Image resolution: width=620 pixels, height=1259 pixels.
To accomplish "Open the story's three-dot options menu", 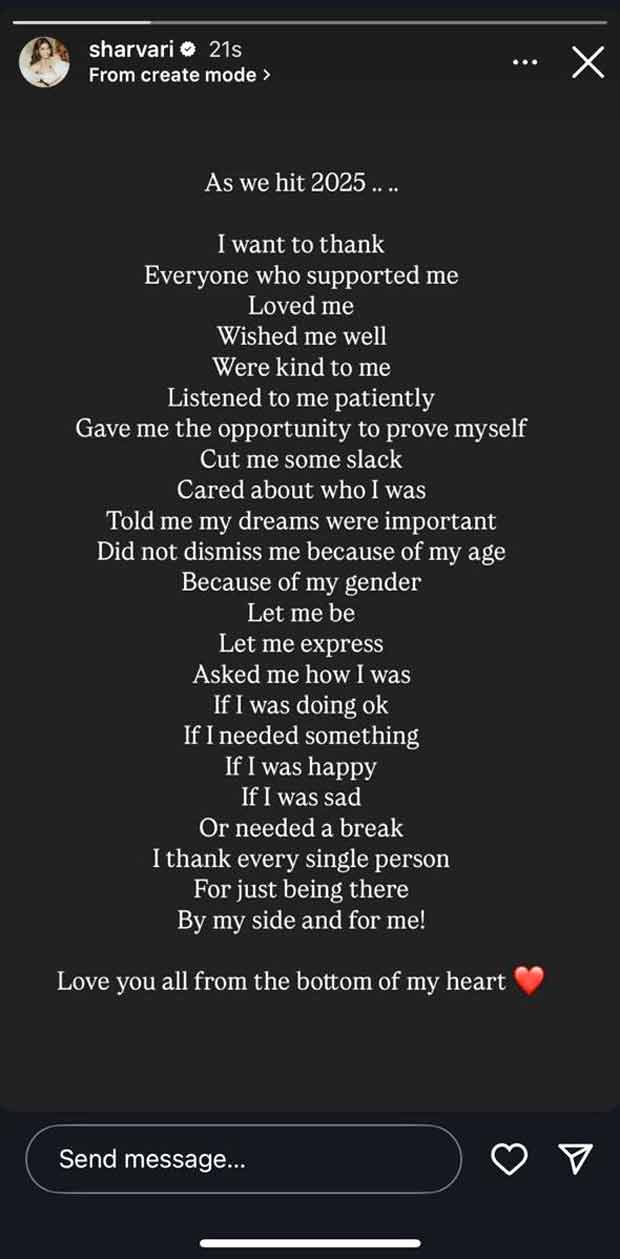I will click(x=525, y=62).
